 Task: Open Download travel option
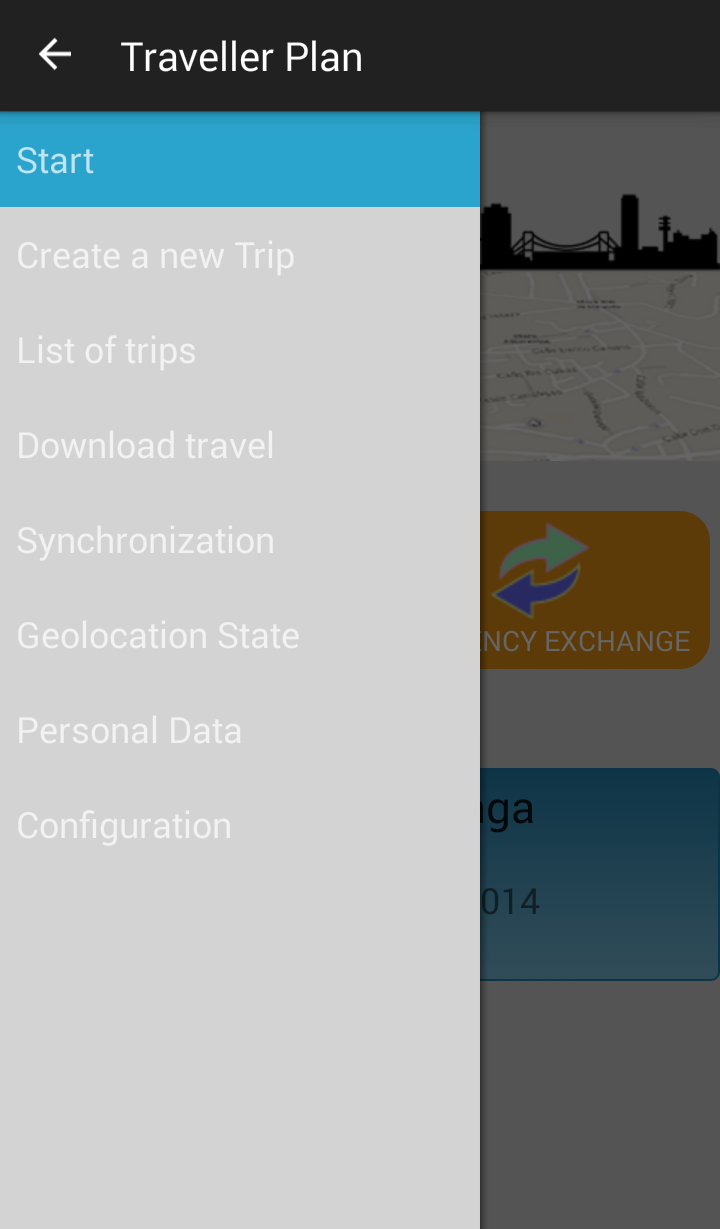pyautogui.click(x=240, y=446)
